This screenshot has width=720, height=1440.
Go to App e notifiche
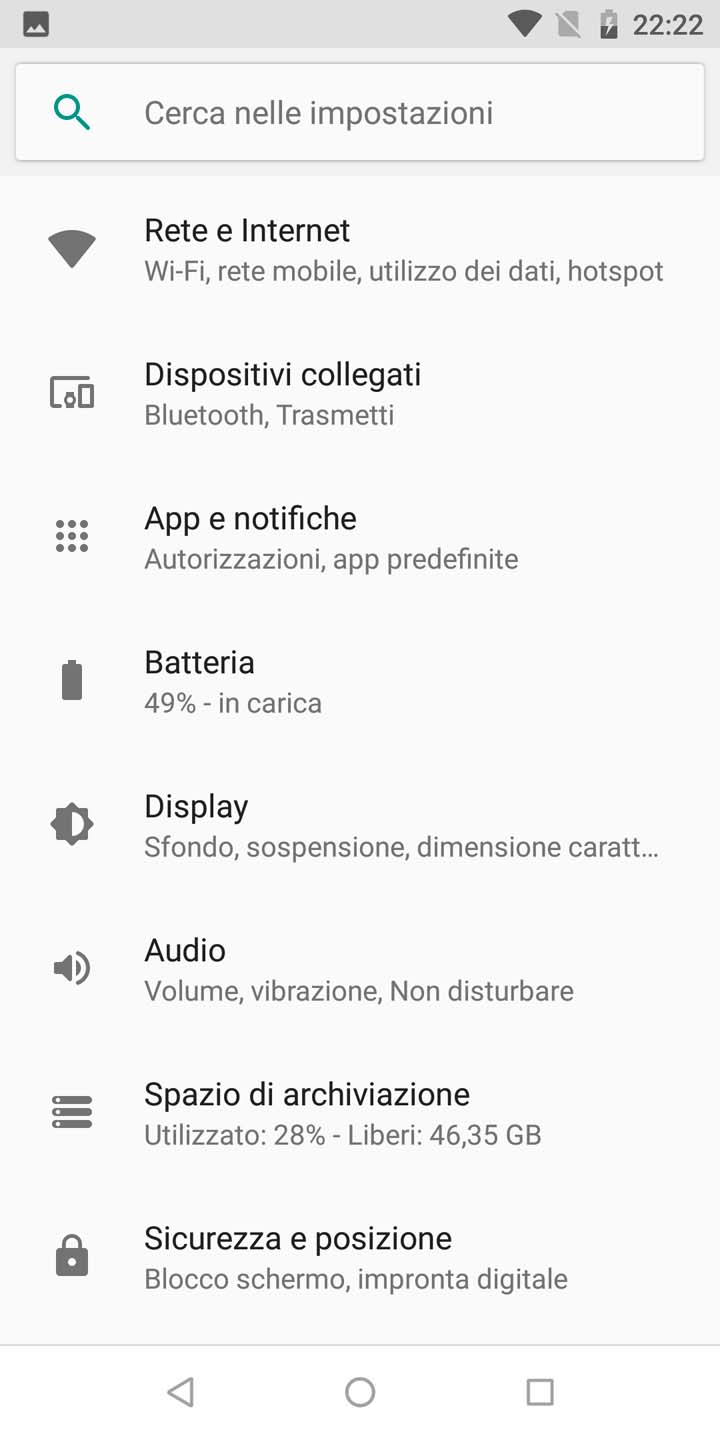pos(360,538)
